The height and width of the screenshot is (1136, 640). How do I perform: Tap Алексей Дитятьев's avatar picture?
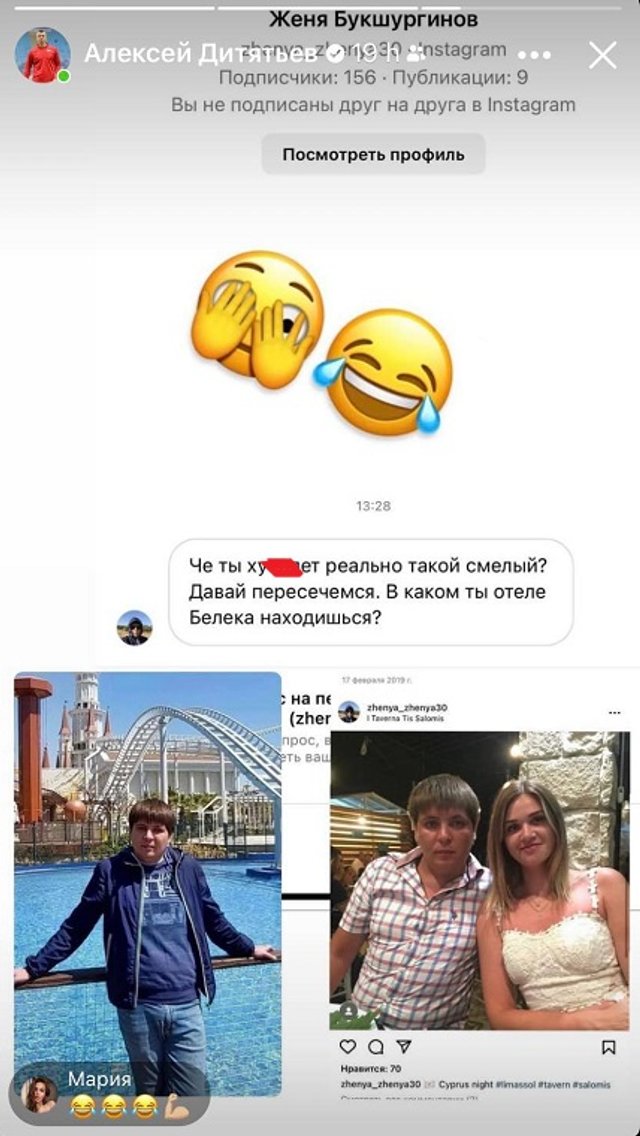click(x=42, y=54)
